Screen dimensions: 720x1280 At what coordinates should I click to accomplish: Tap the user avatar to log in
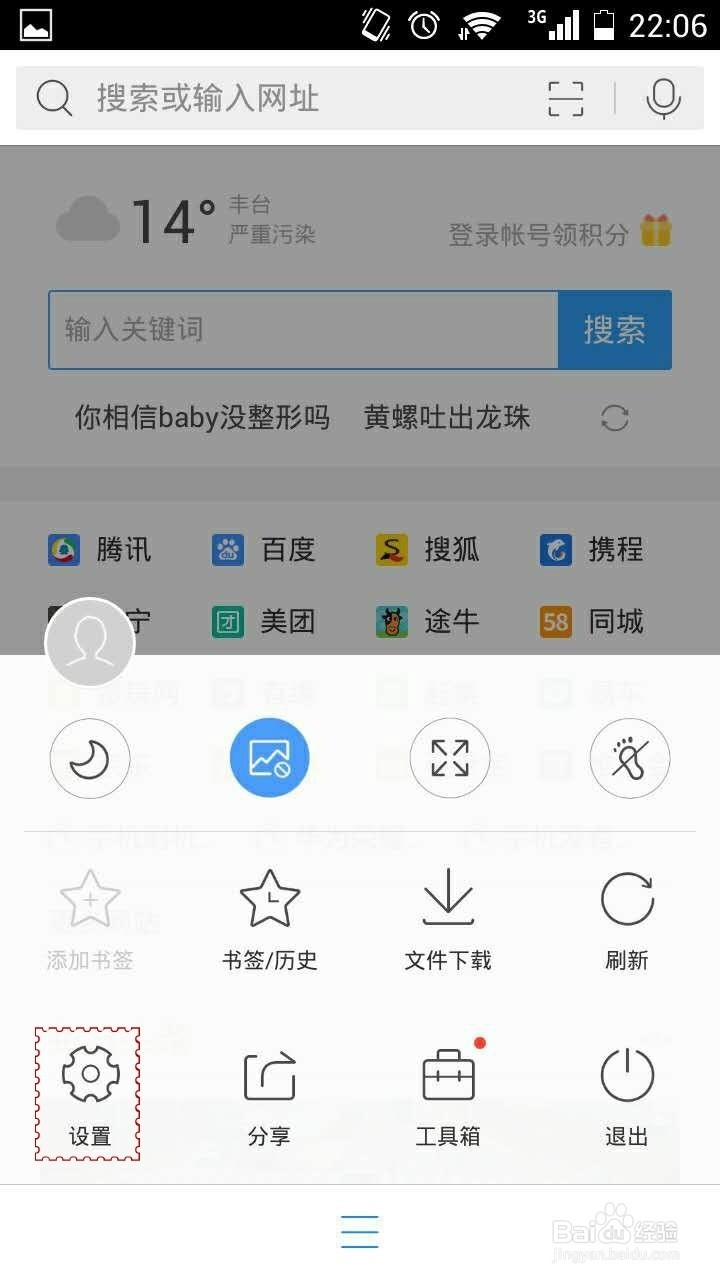[90, 642]
